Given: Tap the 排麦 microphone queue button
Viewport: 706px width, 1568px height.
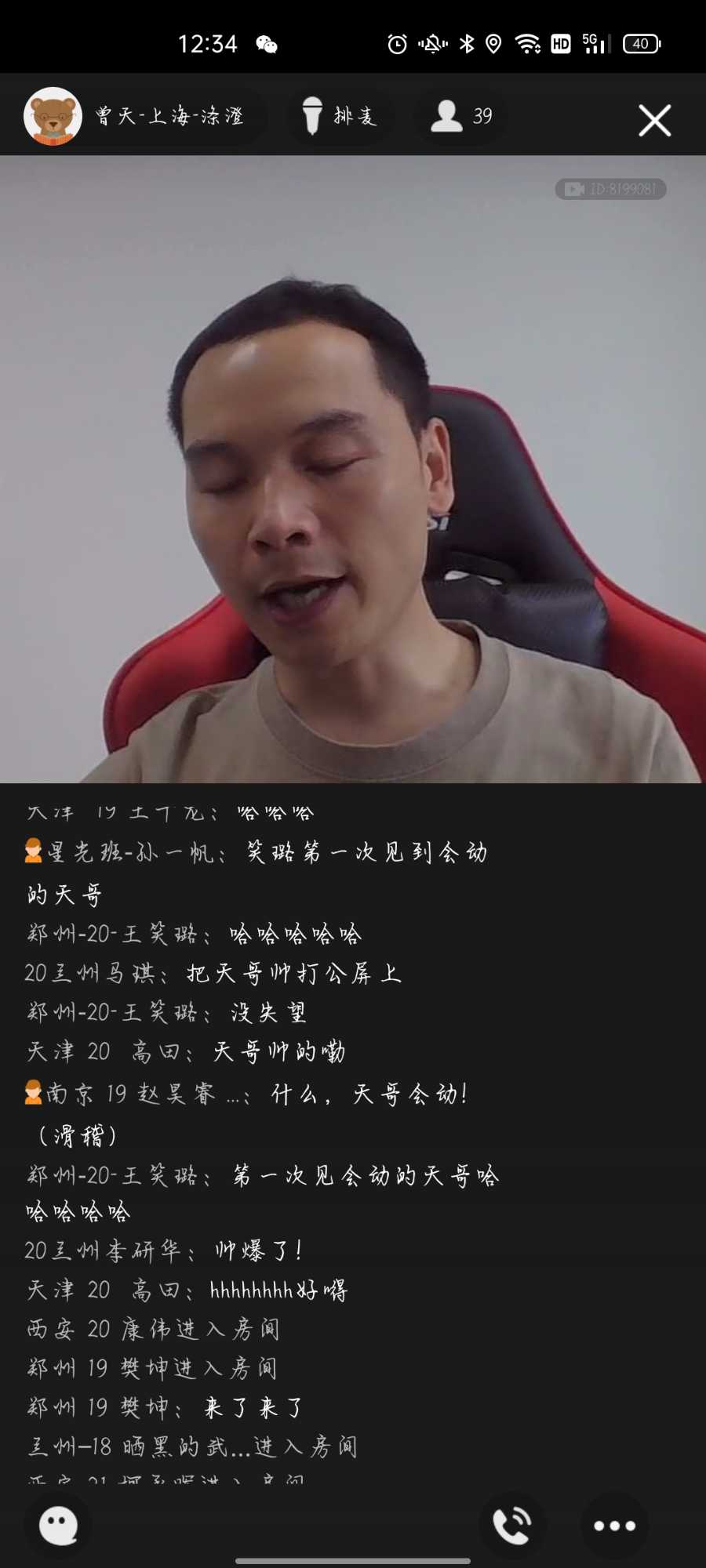Looking at the screenshot, I should tap(340, 117).
